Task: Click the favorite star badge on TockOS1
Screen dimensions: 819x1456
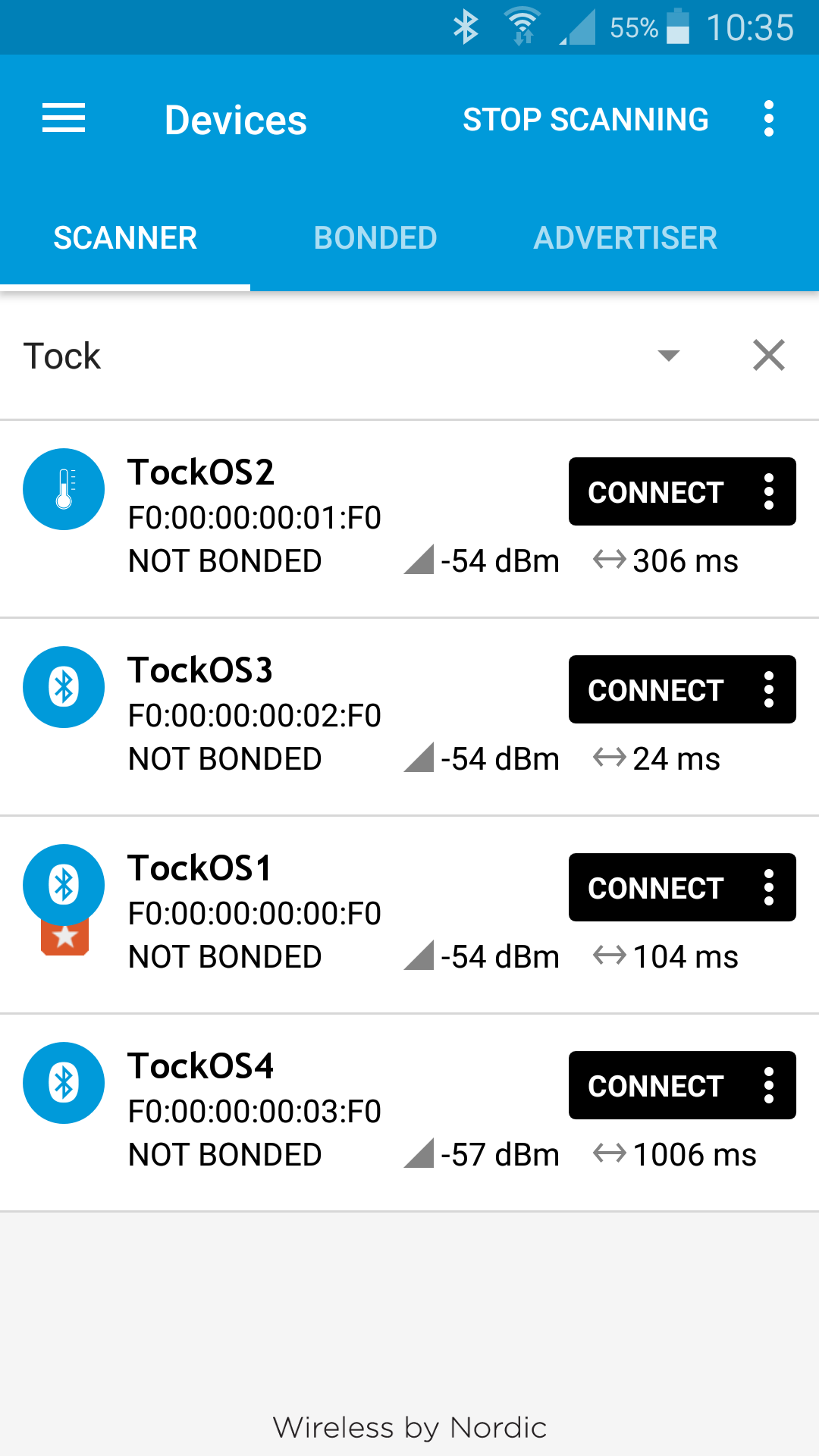Action: [64, 940]
